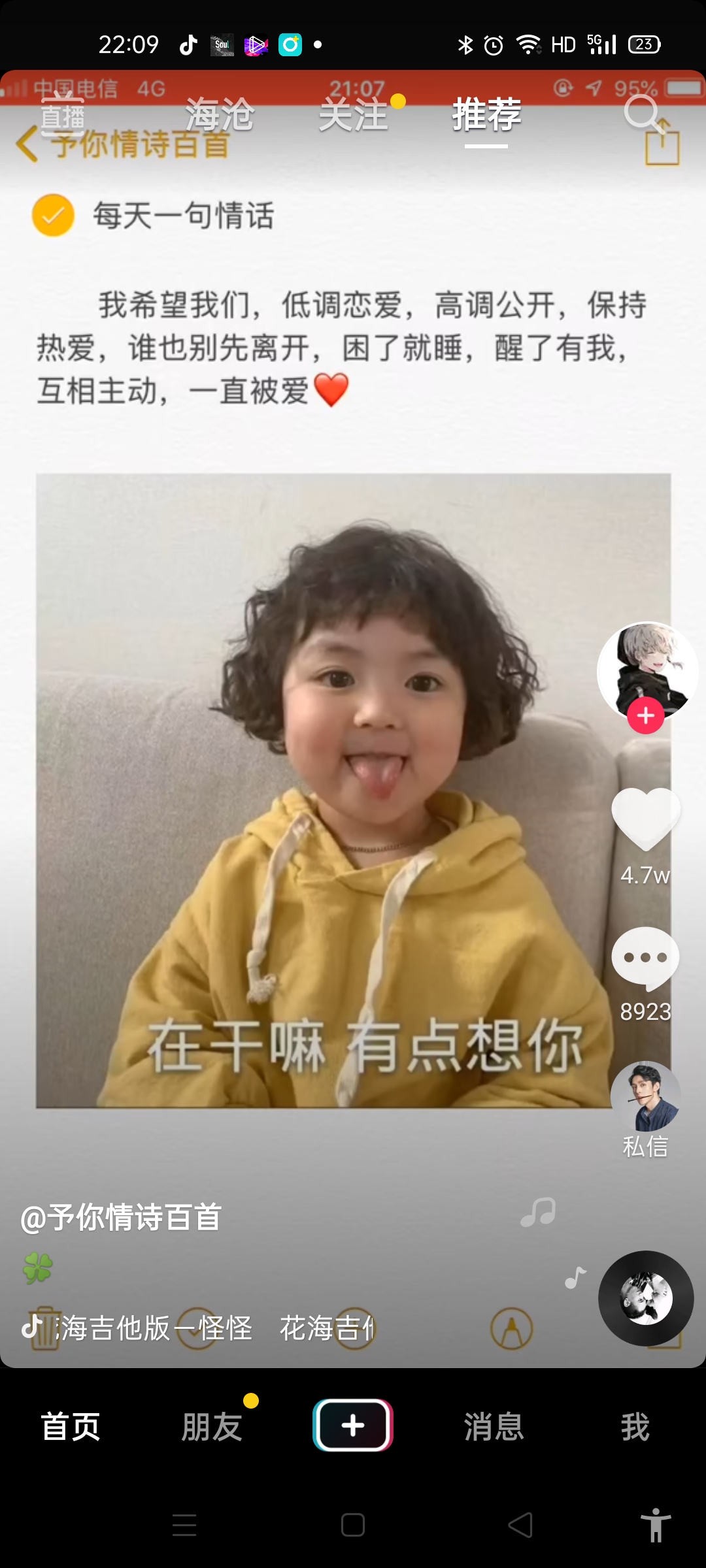This screenshot has width=706, height=1568.
Task: Go to the 首页 tab
Action: point(71,1426)
